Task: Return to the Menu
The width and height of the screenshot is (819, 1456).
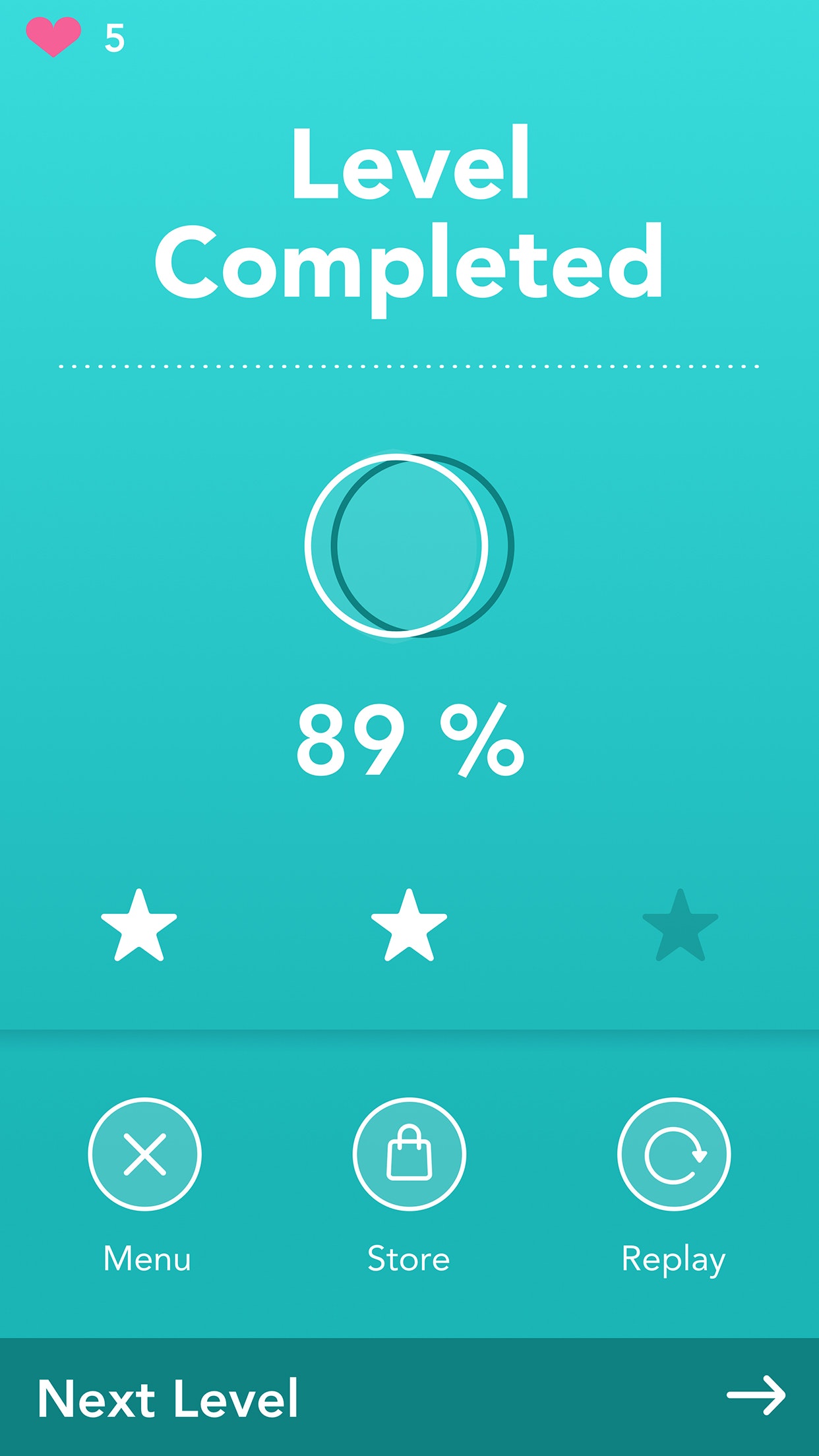Action: pyautogui.click(x=144, y=1154)
